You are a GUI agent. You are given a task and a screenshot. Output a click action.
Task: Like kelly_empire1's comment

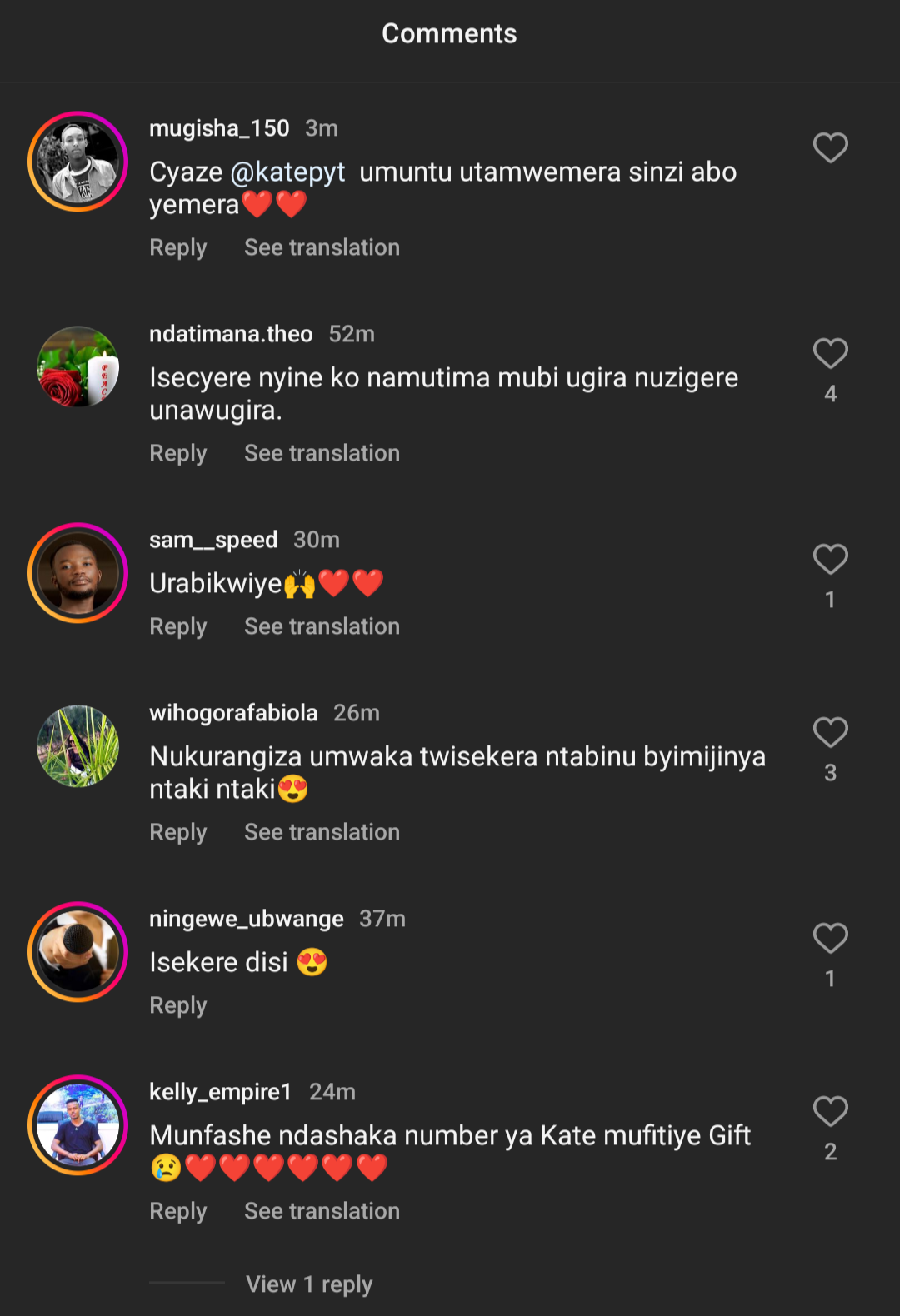click(x=830, y=1112)
